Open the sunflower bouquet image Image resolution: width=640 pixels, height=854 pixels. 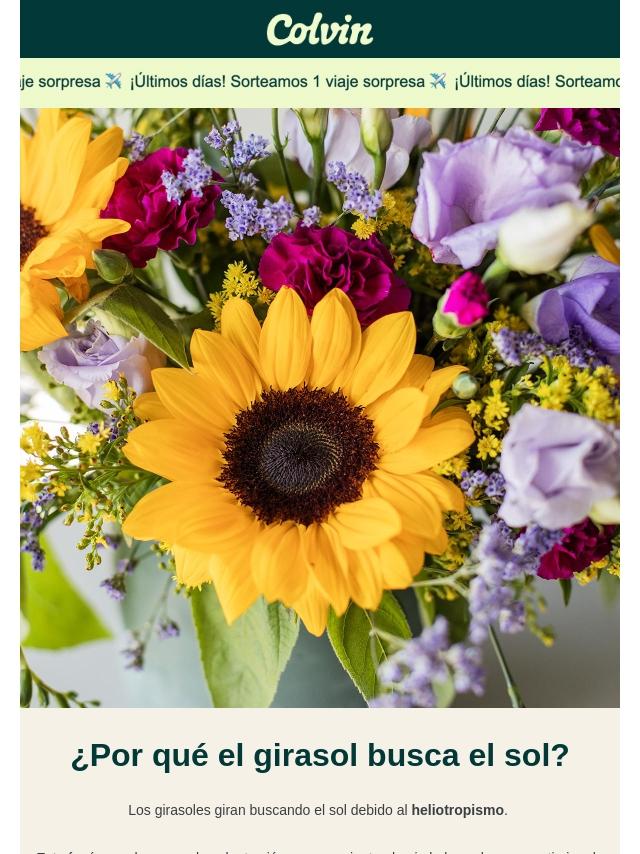pyautogui.click(x=320, y=408)
